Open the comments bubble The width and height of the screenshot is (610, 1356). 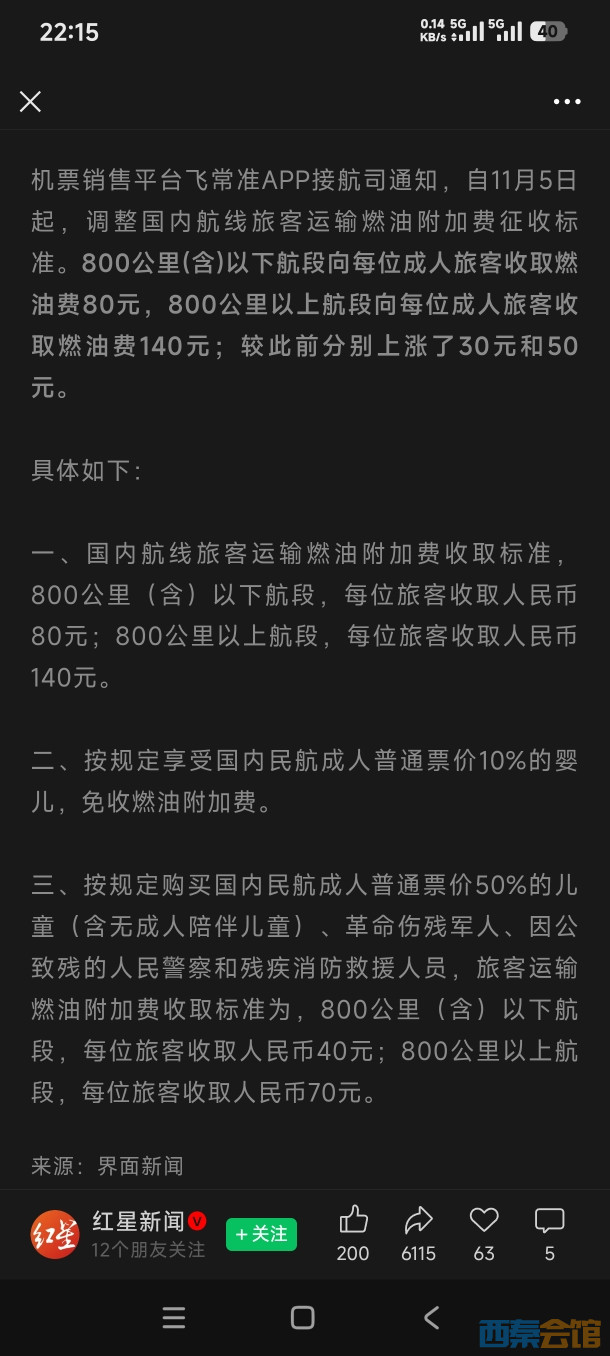tap(549, 1220)
